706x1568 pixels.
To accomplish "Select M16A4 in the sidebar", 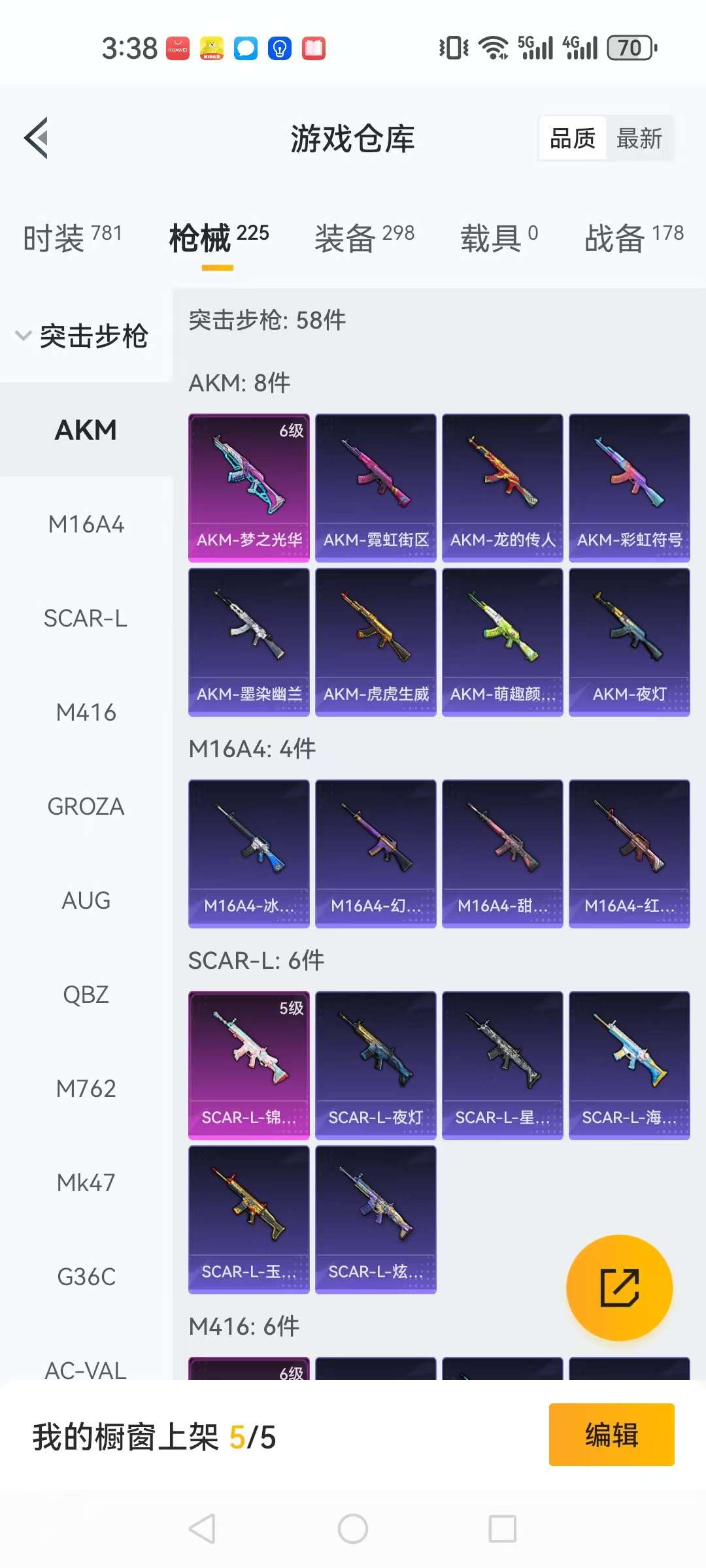I will 86,525.
